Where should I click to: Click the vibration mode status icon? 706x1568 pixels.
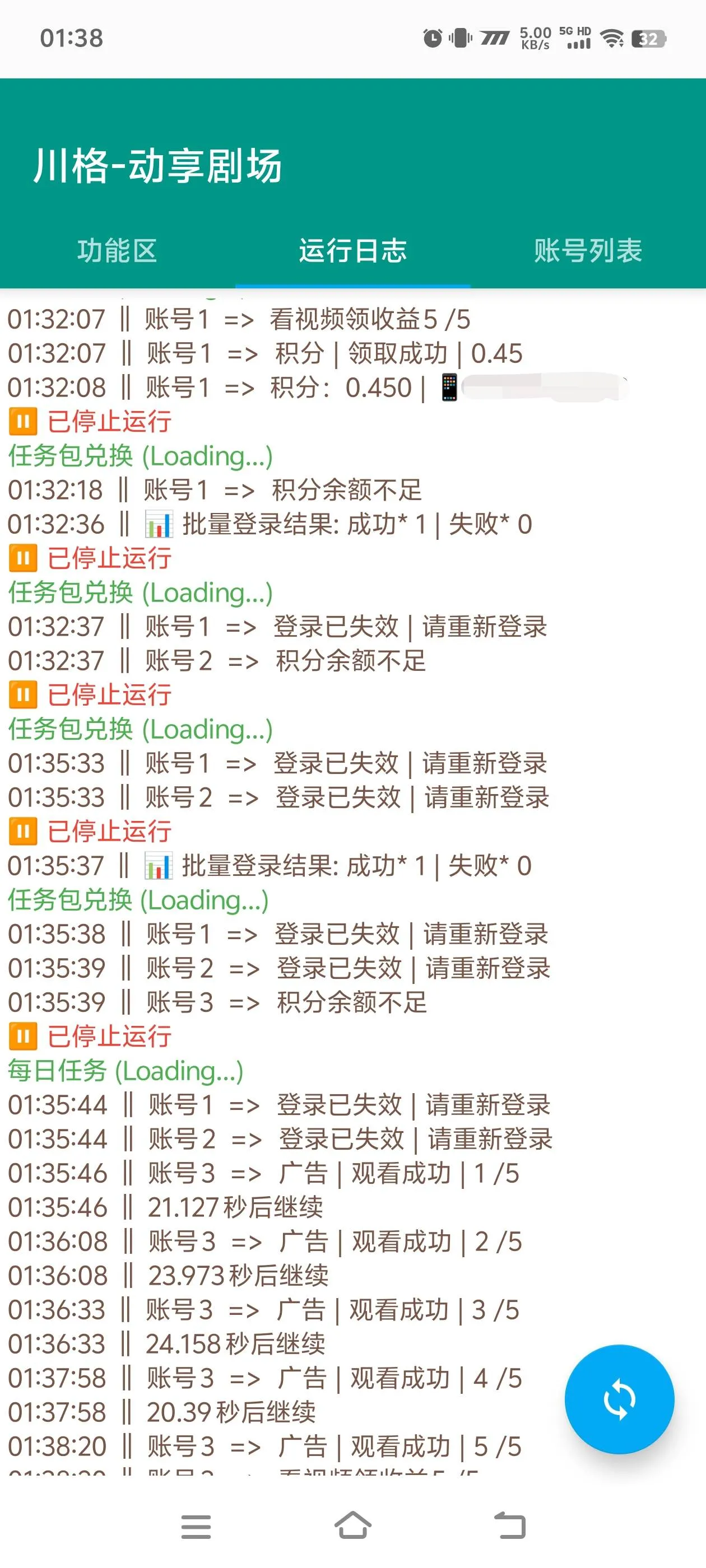[461, 38]
